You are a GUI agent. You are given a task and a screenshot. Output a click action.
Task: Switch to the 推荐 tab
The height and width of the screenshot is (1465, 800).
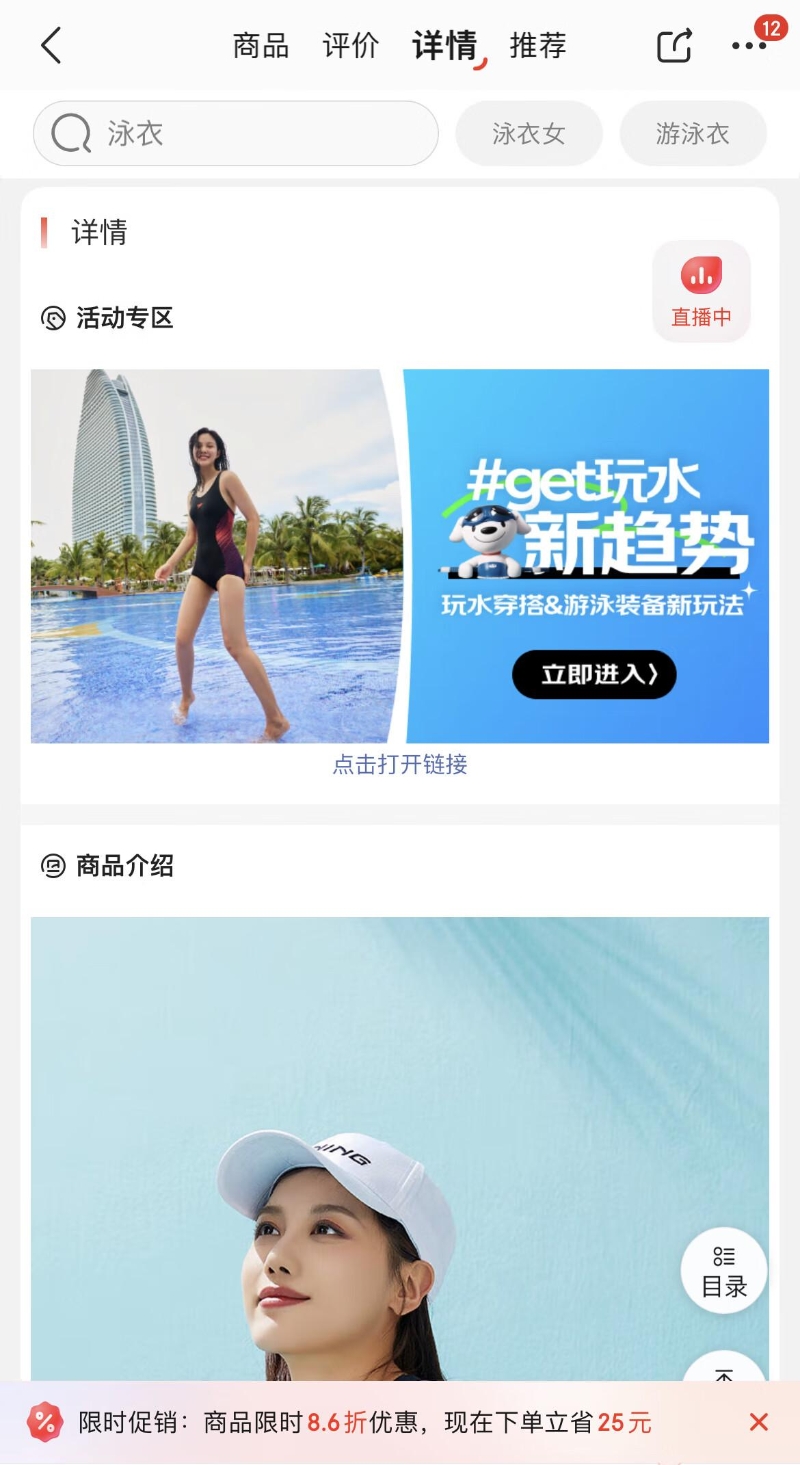(537, 46)
